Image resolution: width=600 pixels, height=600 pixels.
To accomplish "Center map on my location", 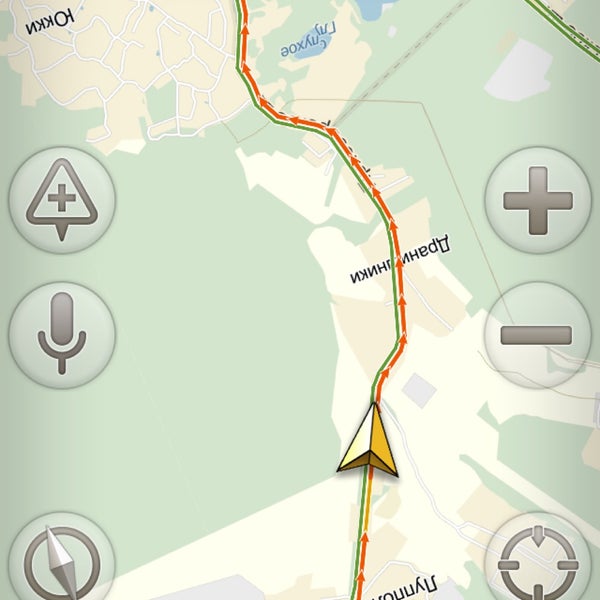I will pyautogui.click(x=538, y=562).
